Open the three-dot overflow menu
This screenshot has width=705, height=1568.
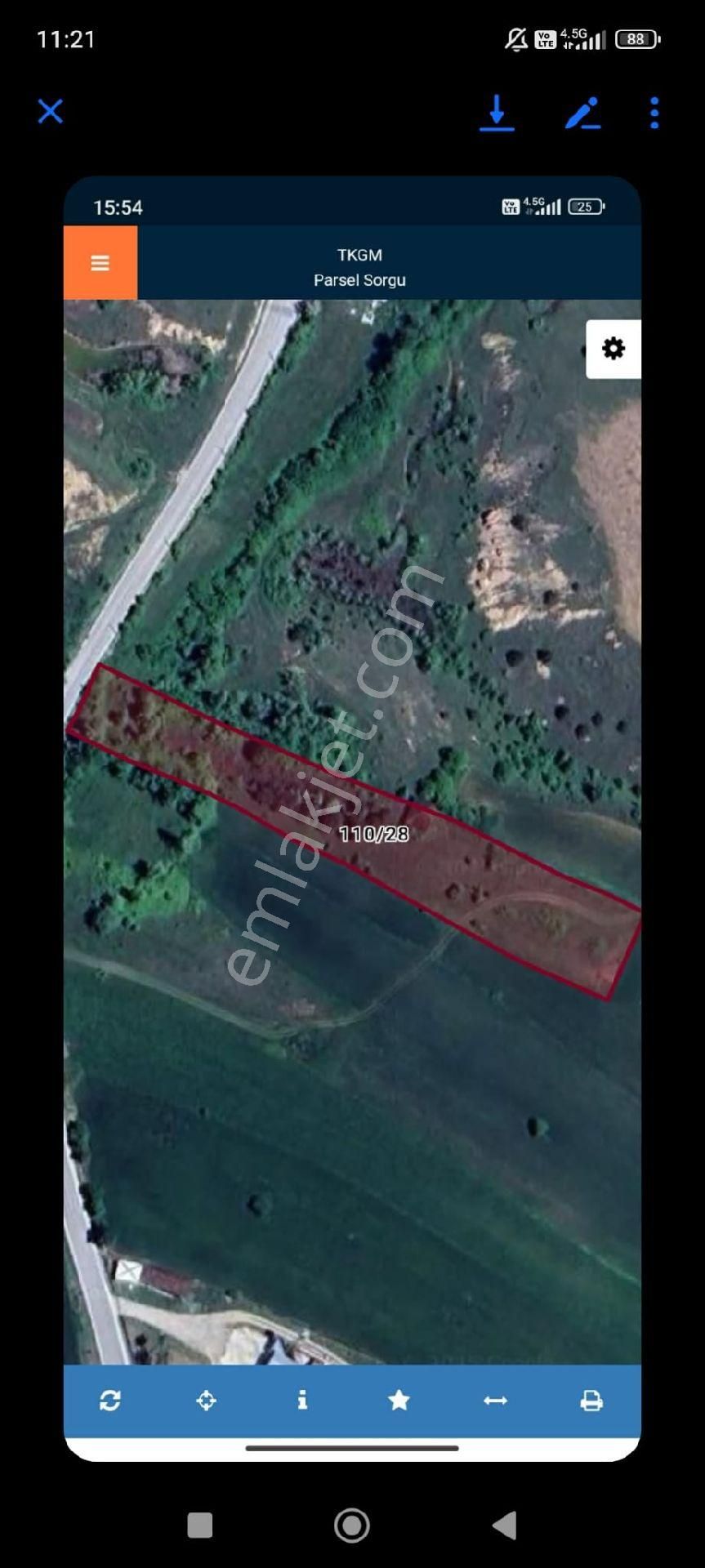pyautogui.click(x=654, y=113)
